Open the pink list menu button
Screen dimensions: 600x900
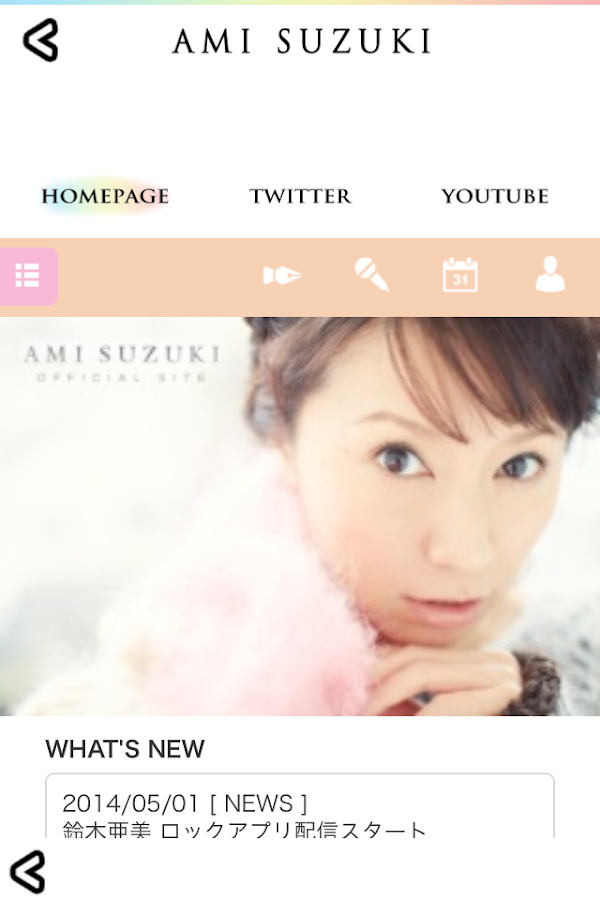pyautogui.click(x=28, y=275)
